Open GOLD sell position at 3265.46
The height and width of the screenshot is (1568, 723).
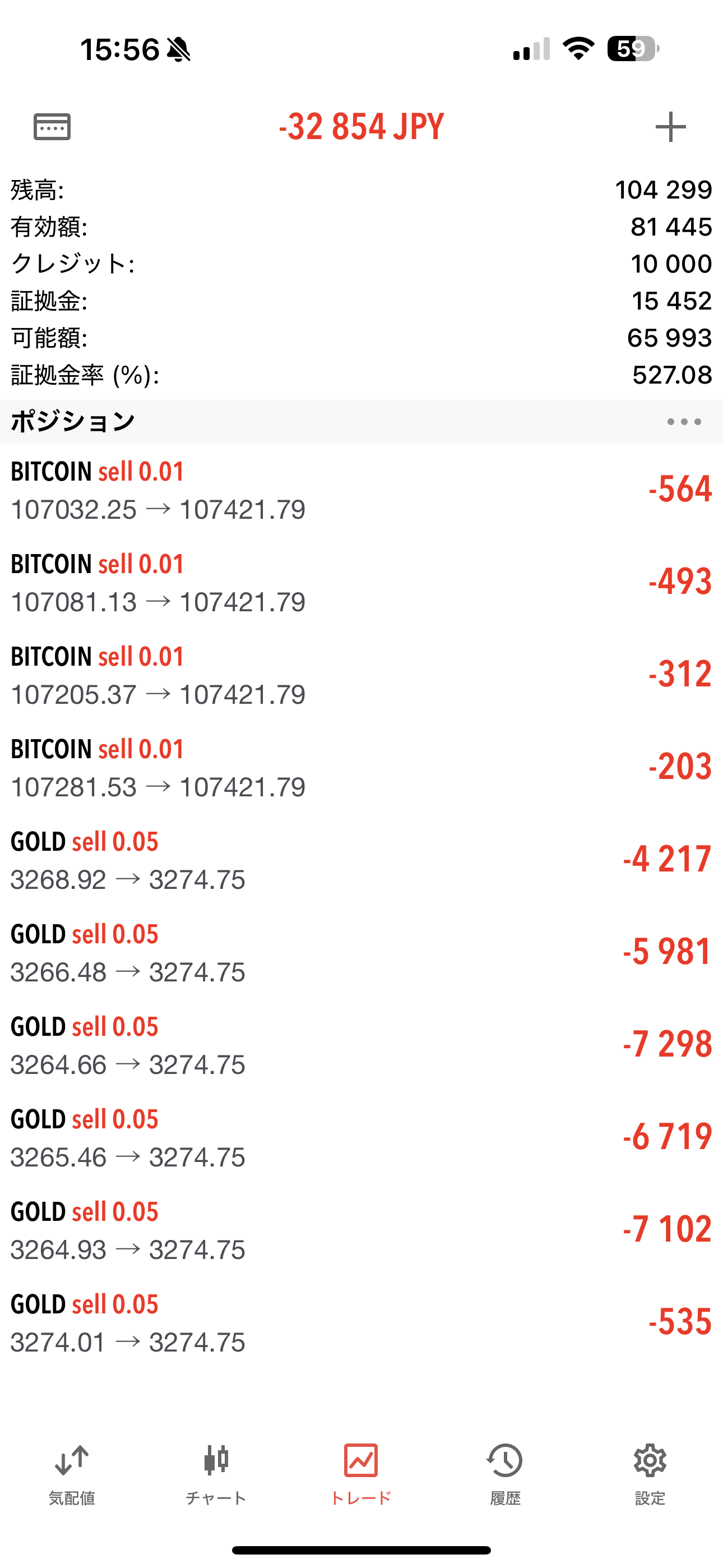pos(361,1138)
